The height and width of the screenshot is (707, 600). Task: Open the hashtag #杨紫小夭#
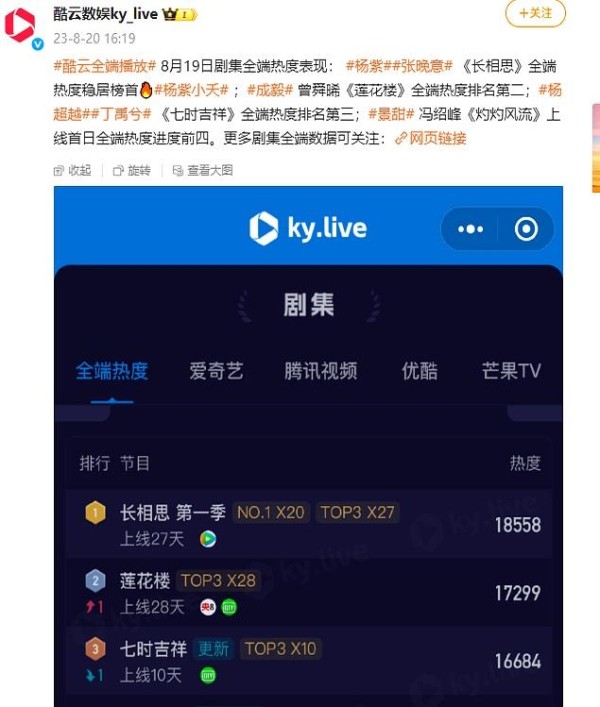coord(190,89)
